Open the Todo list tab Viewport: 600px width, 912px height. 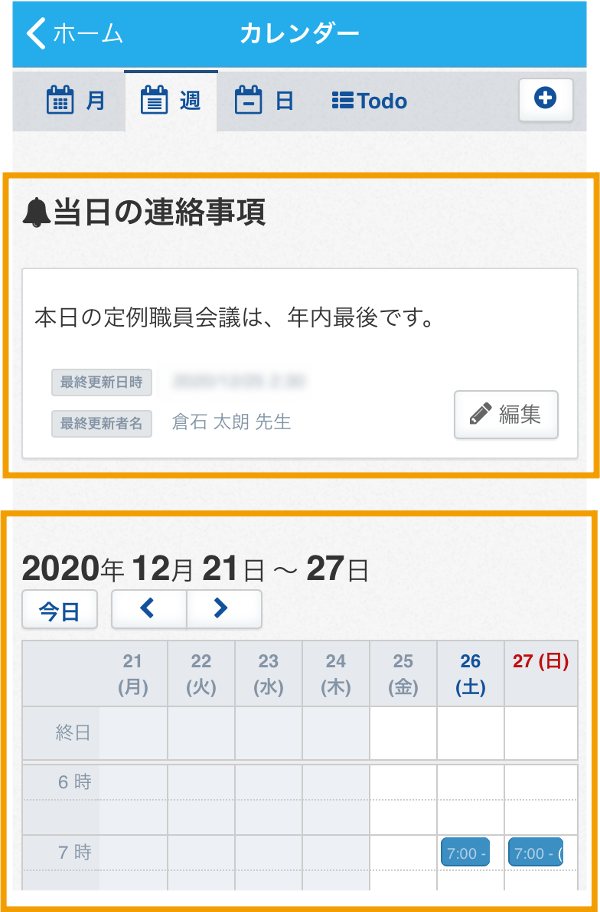tap(369, 101)
